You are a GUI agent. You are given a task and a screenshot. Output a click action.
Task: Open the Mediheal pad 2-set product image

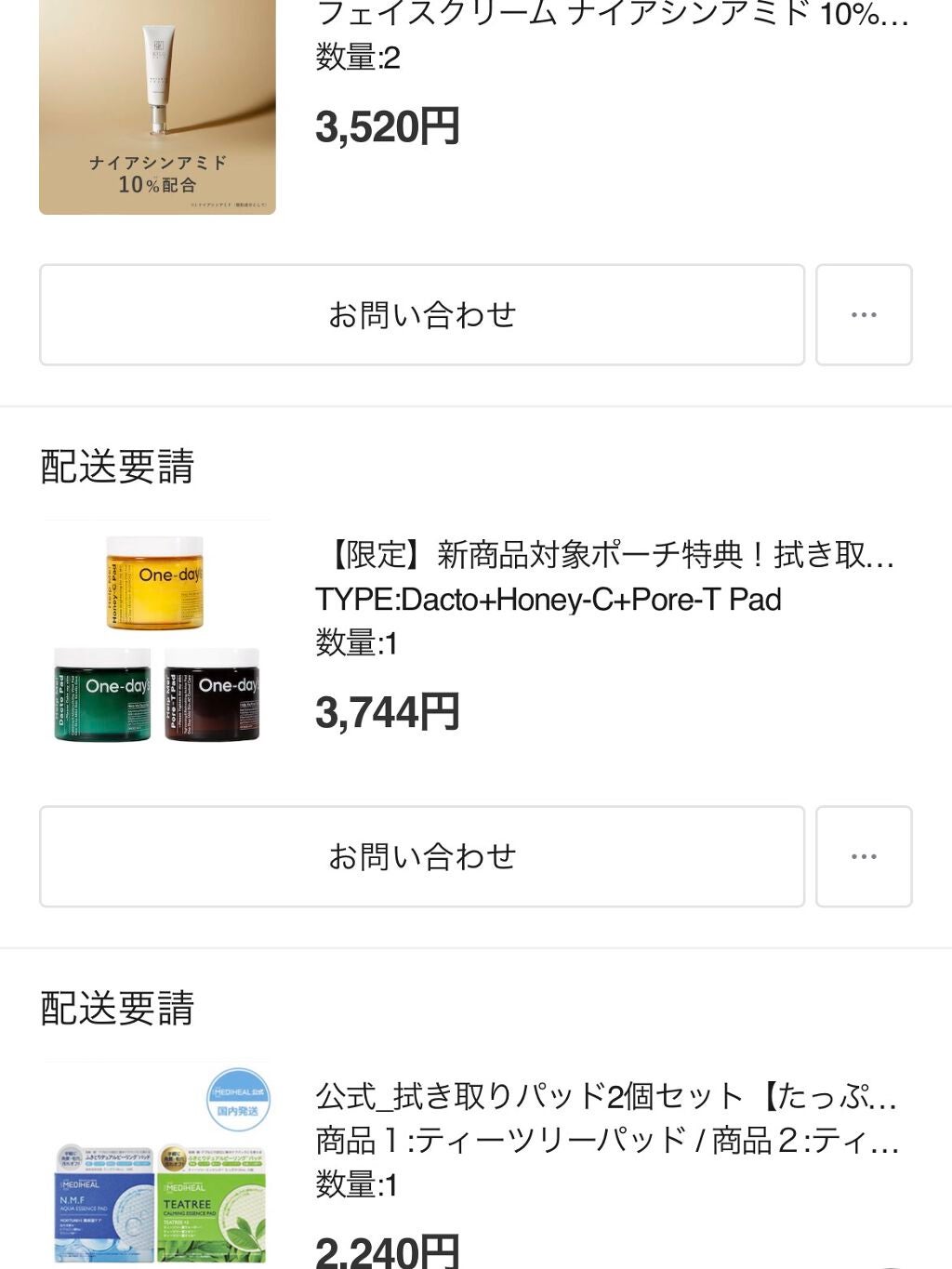[x=157, y=1167]
